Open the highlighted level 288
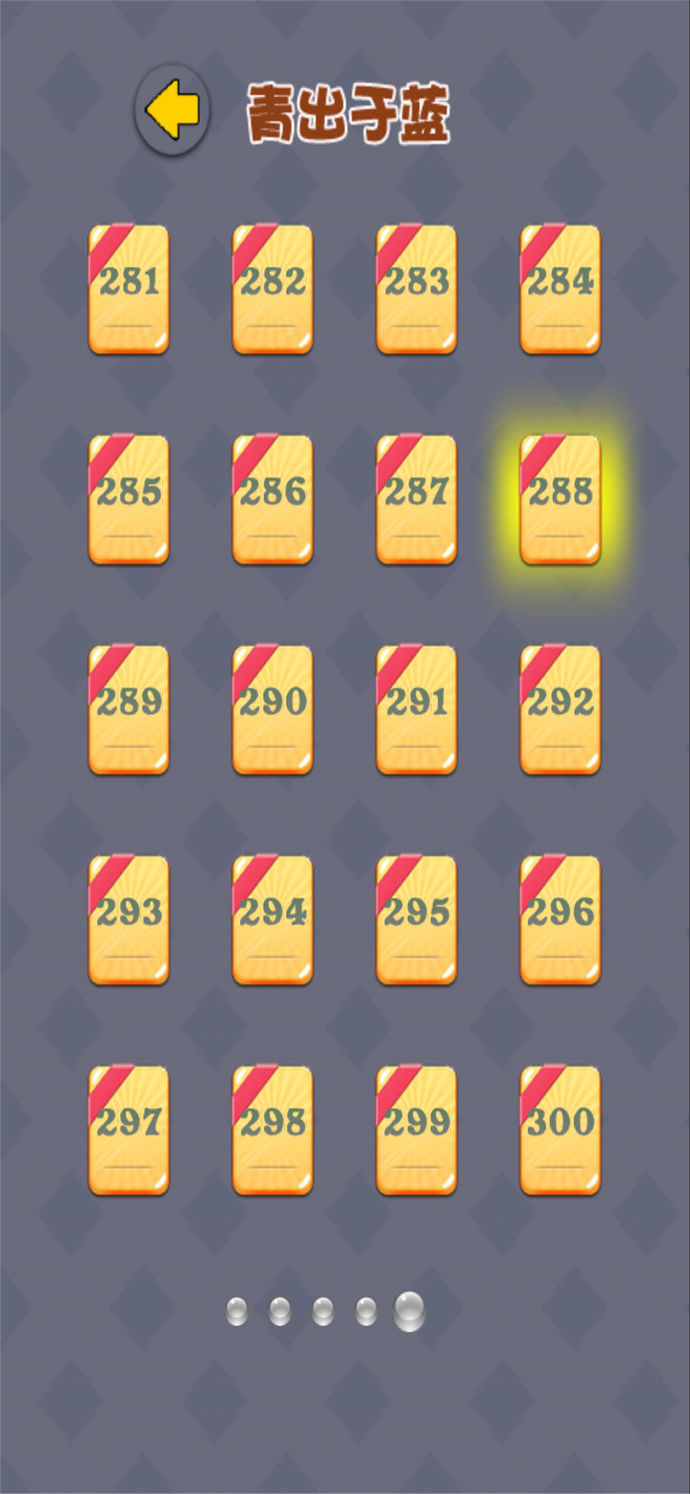 (560, 499)
